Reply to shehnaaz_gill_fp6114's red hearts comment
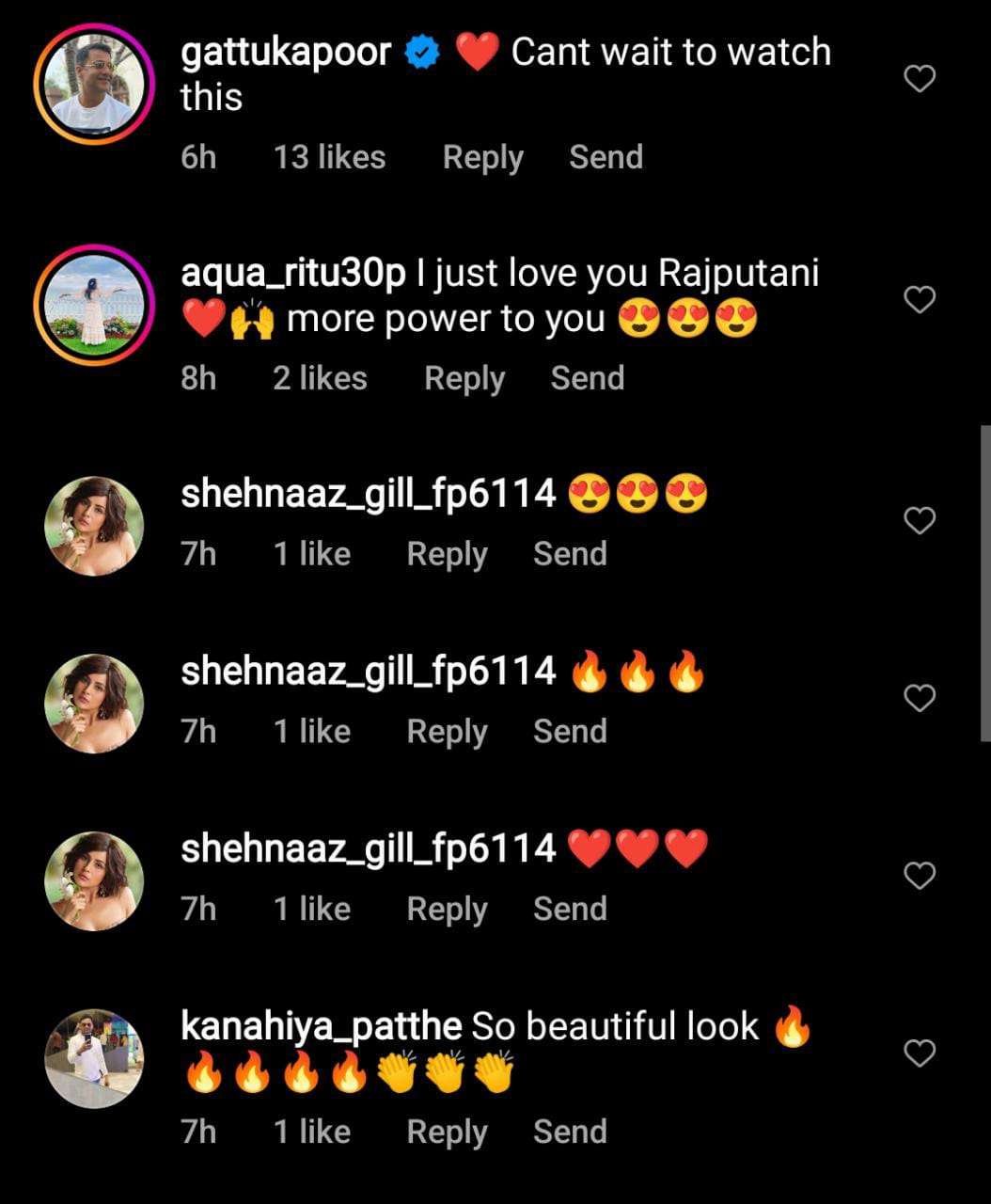This screenshot has width=991, height=1204. pyautogui.click(x=447, y=910)
